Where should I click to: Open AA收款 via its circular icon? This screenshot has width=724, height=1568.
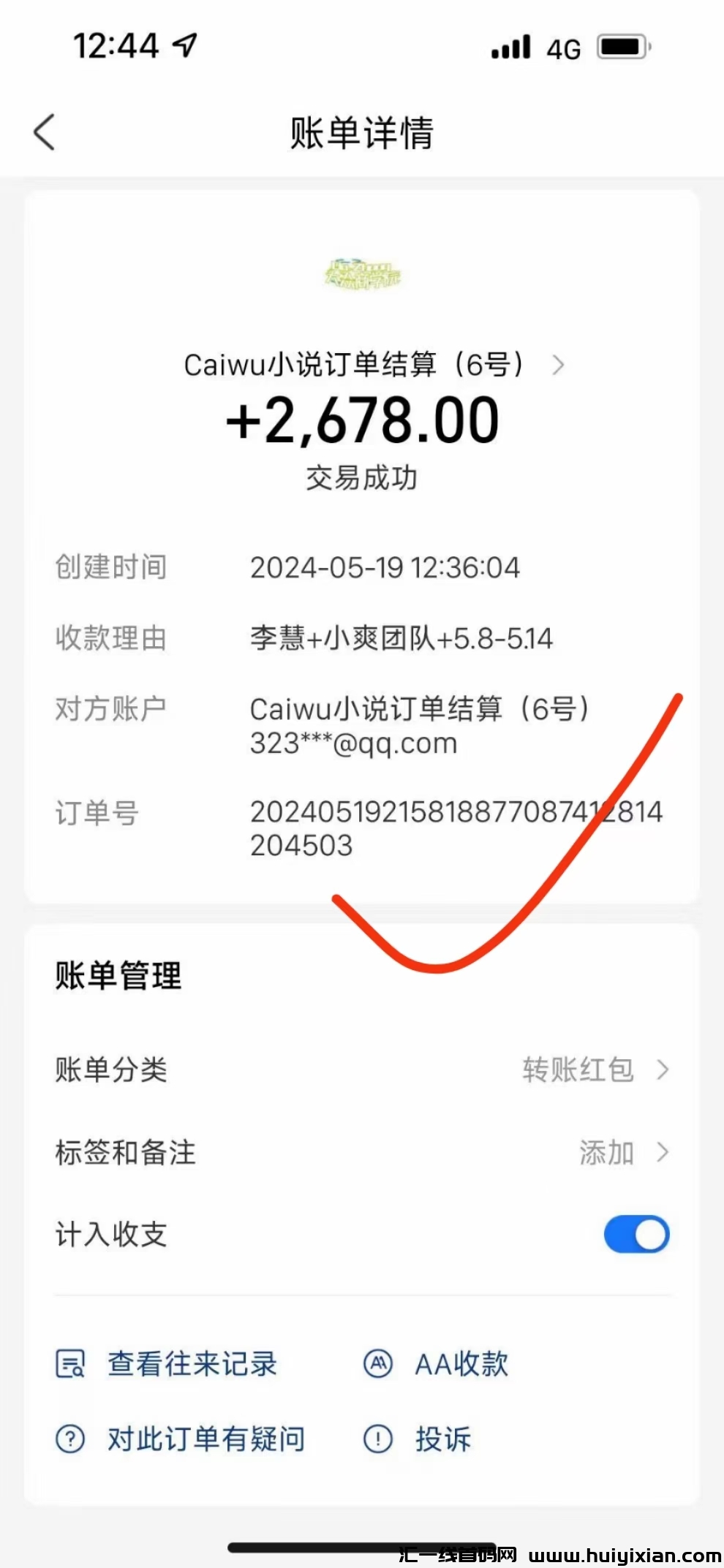tap(377, 1363)
